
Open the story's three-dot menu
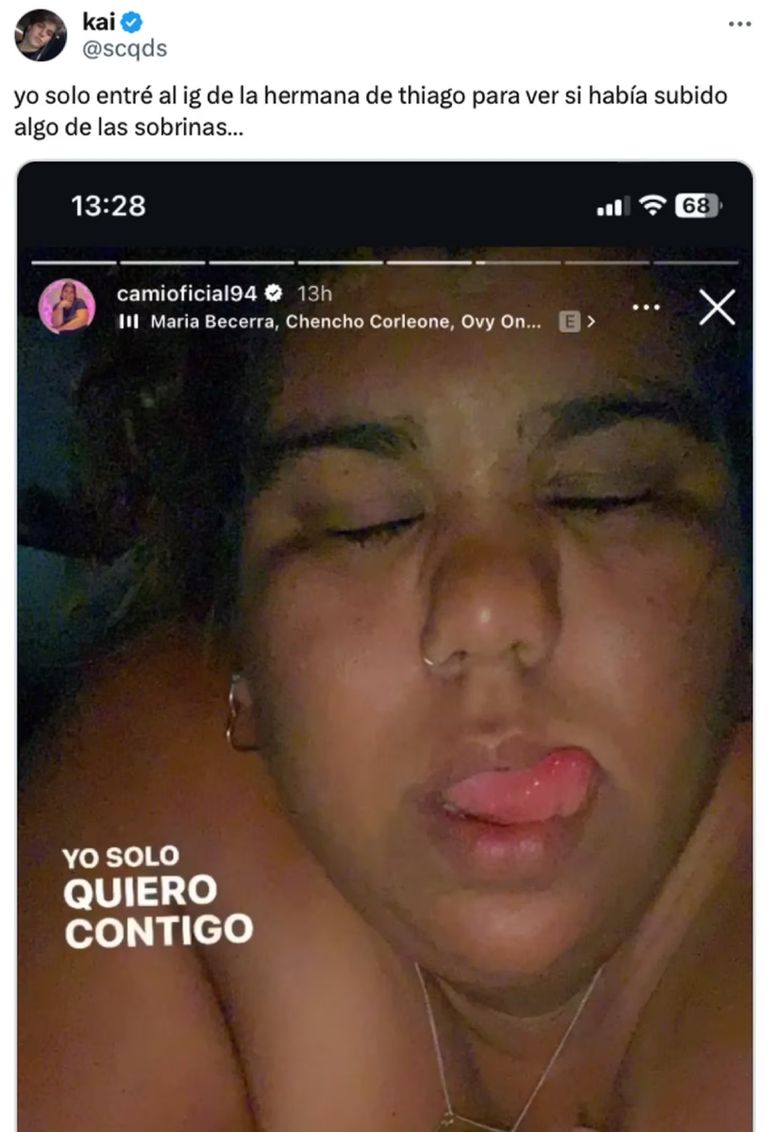point(646,306)
